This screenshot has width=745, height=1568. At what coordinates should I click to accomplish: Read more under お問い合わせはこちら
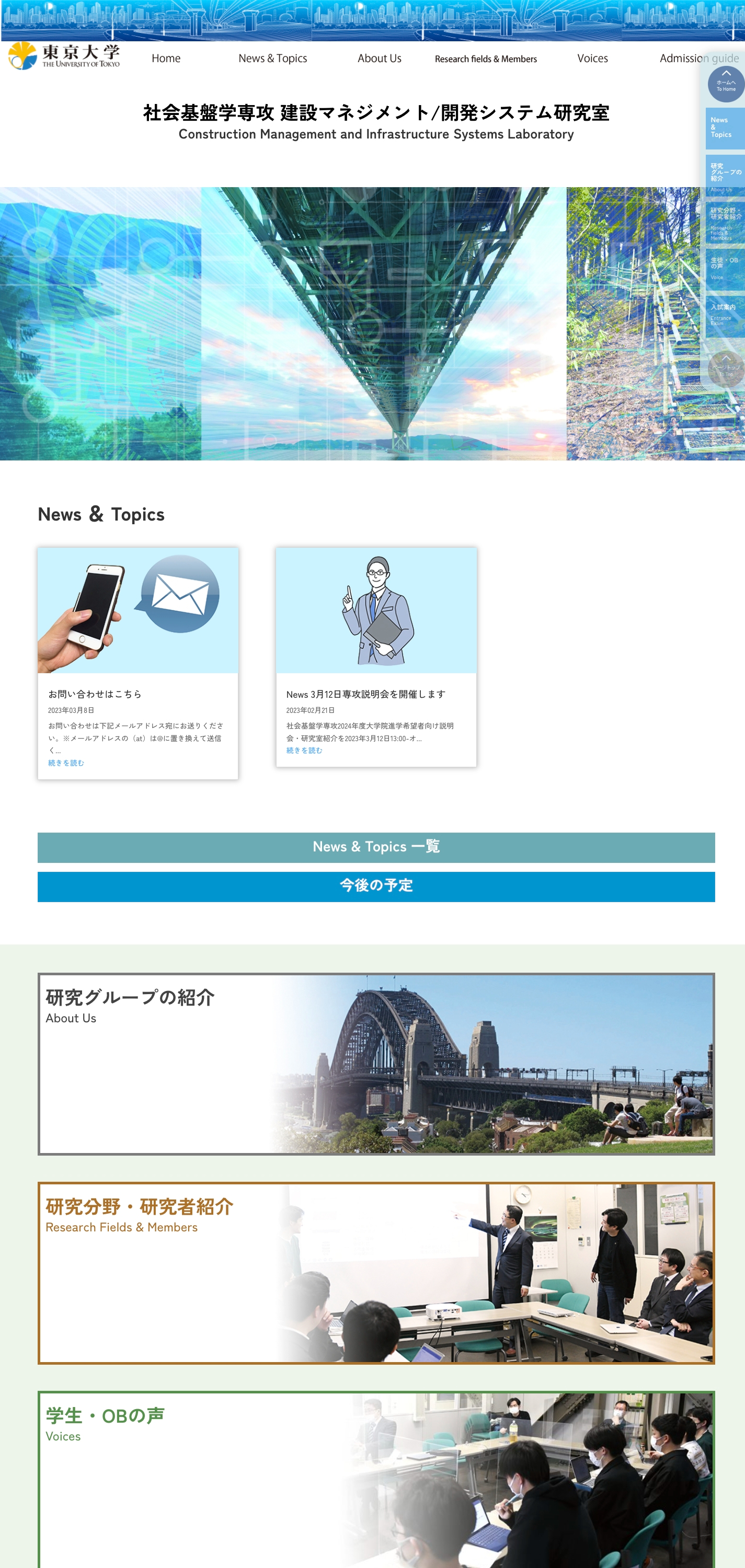pyautogui.click(x=66, y=763)
